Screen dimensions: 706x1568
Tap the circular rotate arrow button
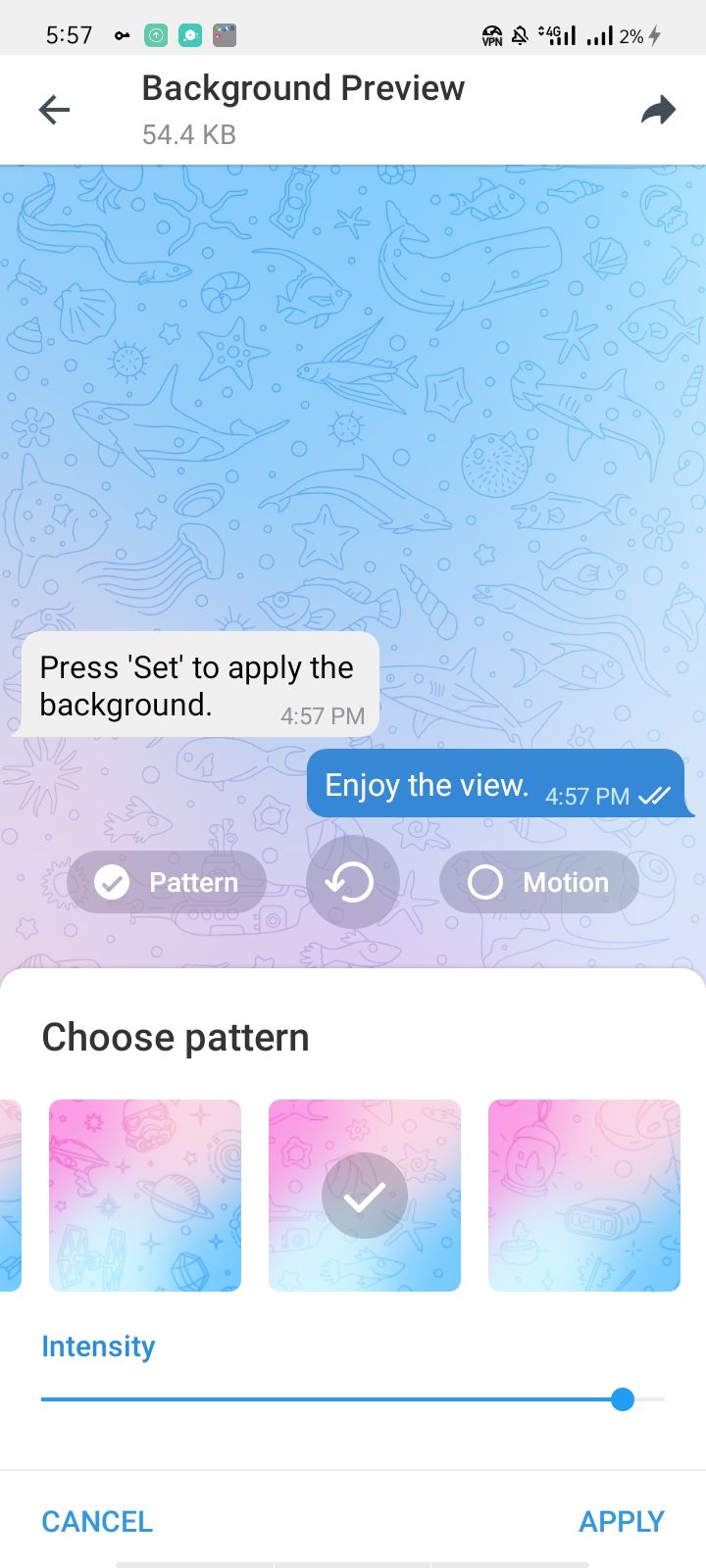(x=352, y=882)
